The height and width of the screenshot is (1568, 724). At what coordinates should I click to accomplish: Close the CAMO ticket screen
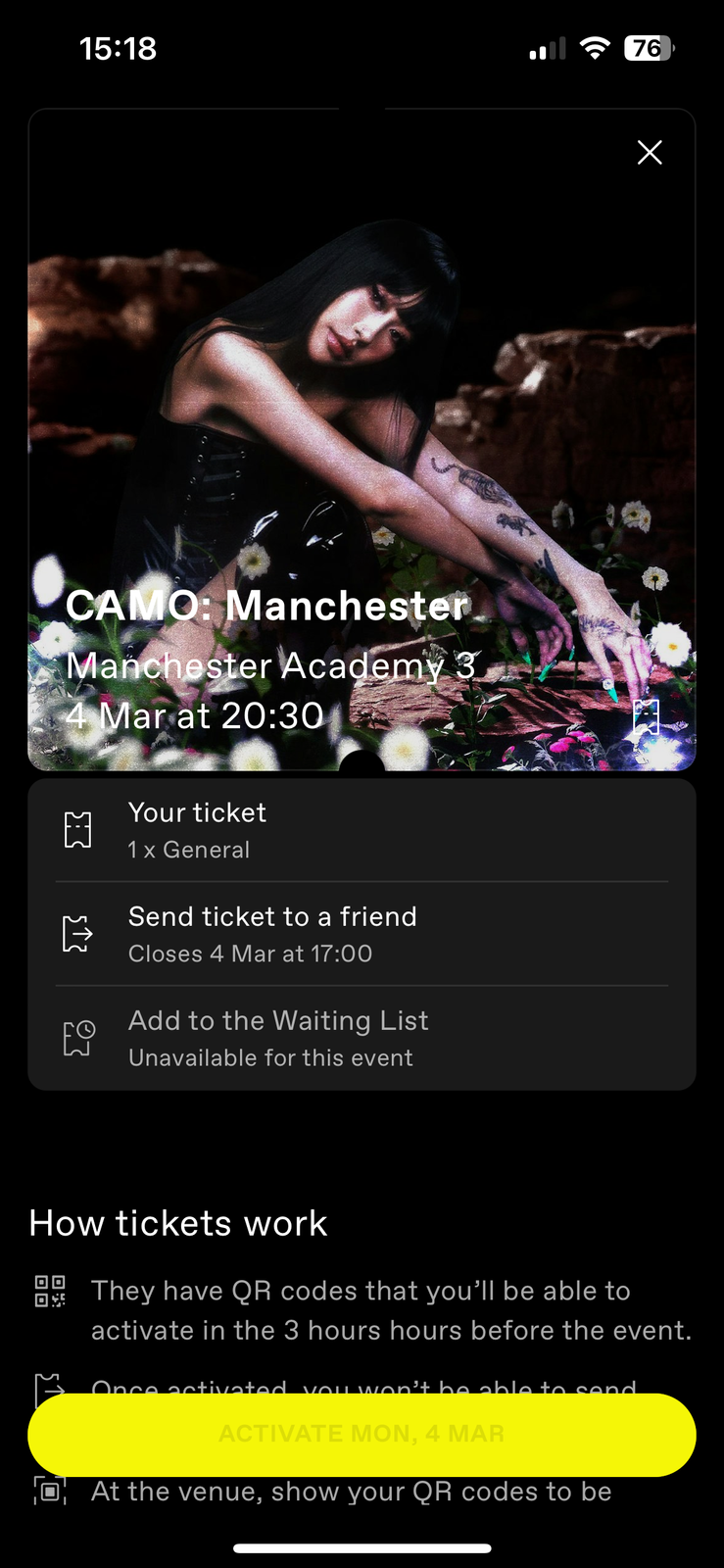[x=650, y=152]
